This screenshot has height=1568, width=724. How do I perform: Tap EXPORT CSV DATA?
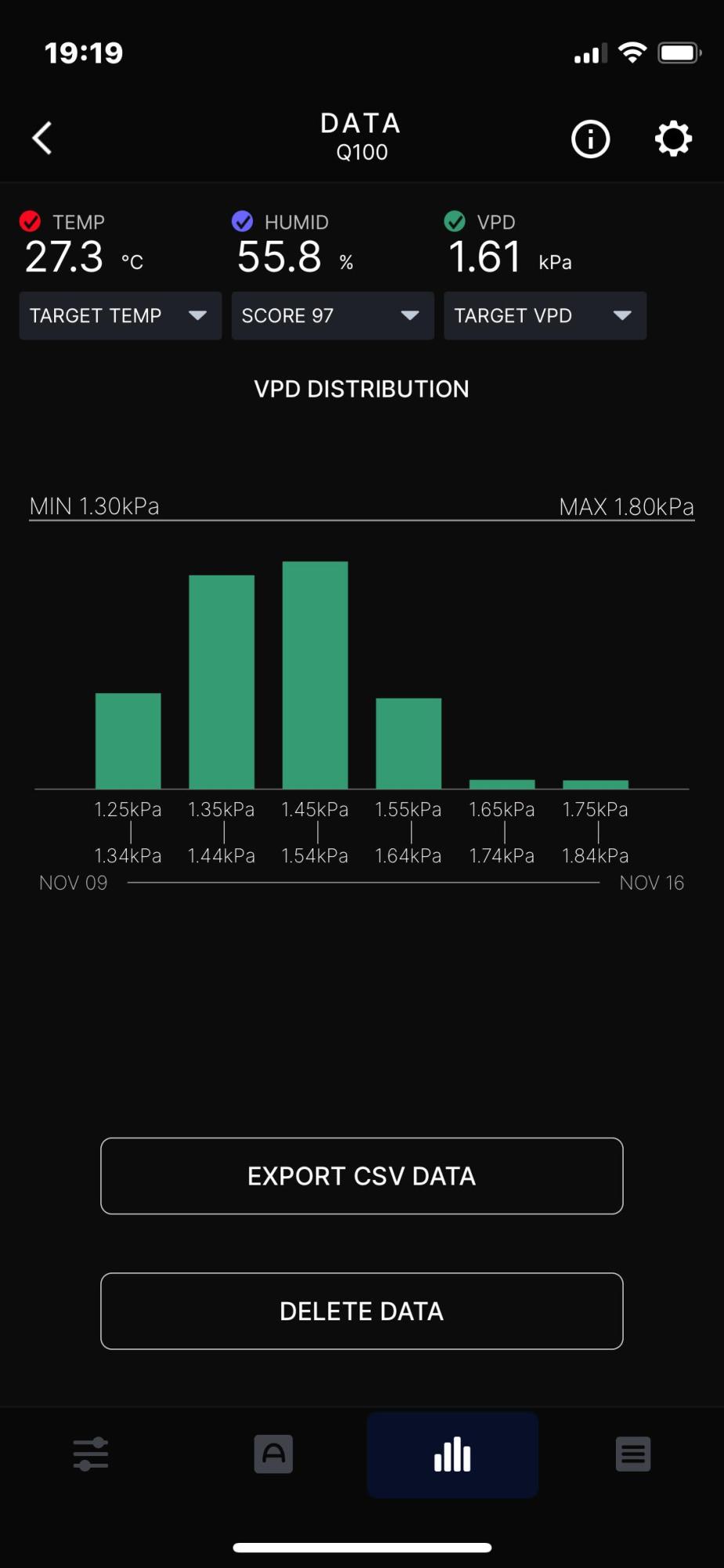tap(362, 1176)
